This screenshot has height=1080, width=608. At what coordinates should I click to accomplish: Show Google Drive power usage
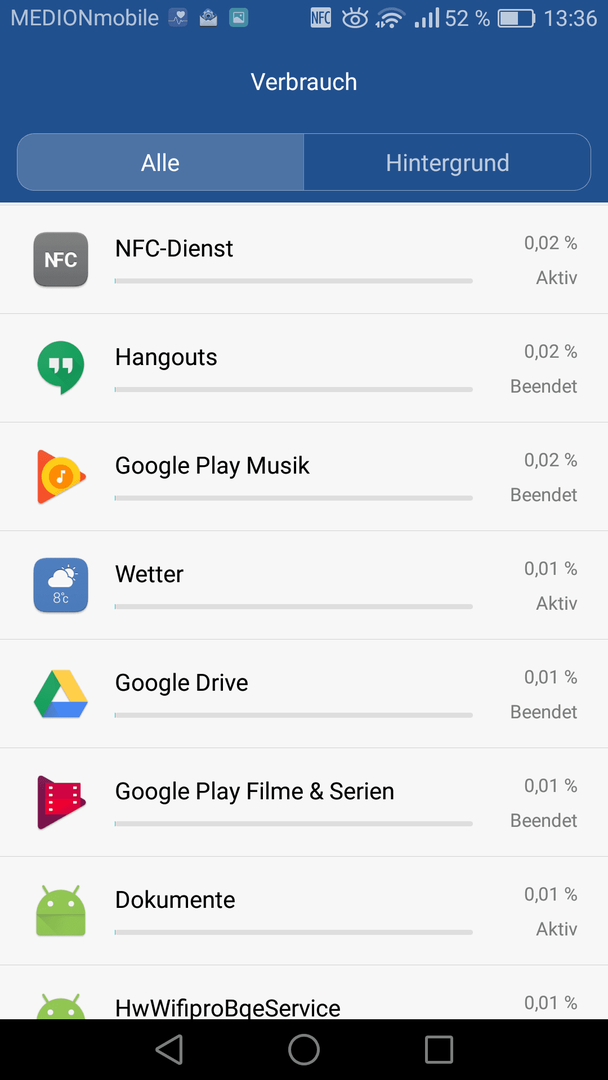pos(304,694)
